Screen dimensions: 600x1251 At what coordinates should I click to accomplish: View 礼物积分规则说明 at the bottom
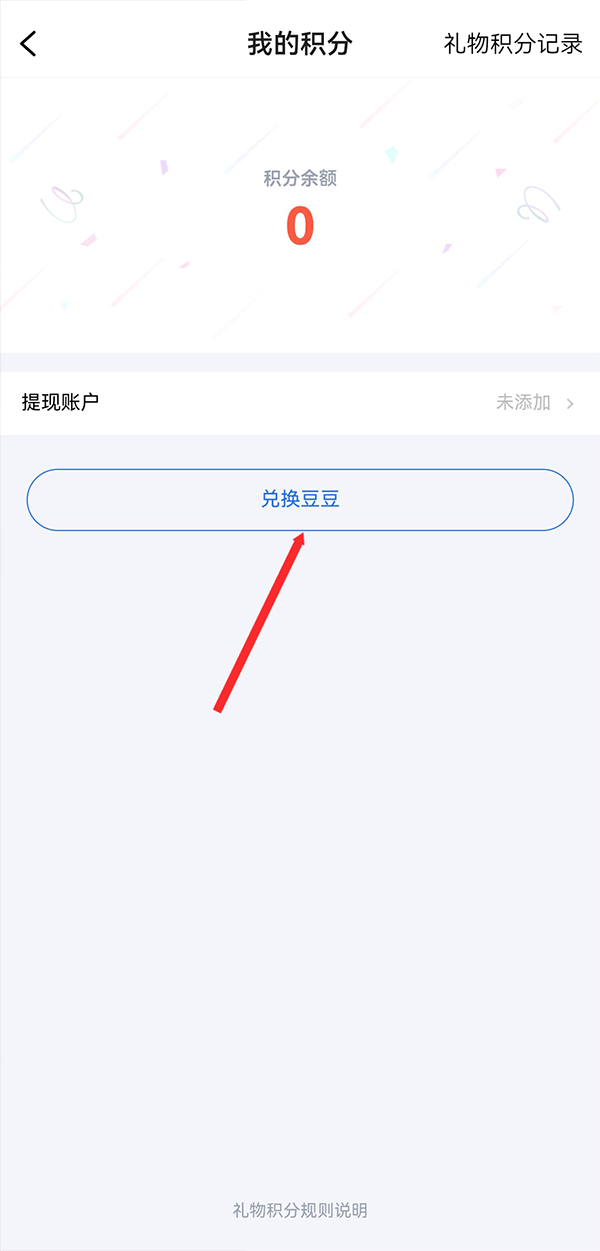[300, 1210]
